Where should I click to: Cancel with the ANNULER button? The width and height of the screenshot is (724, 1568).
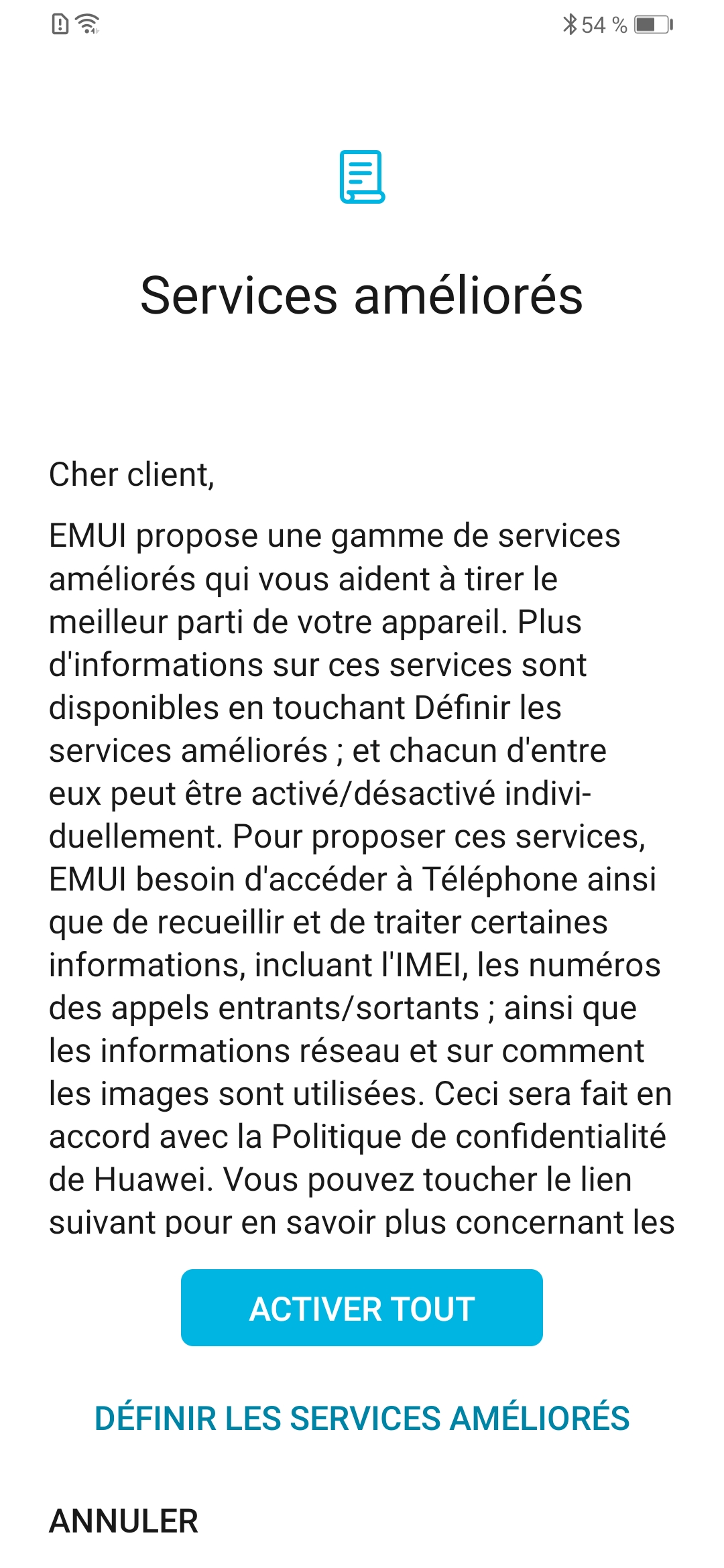tap(124, 1521)
